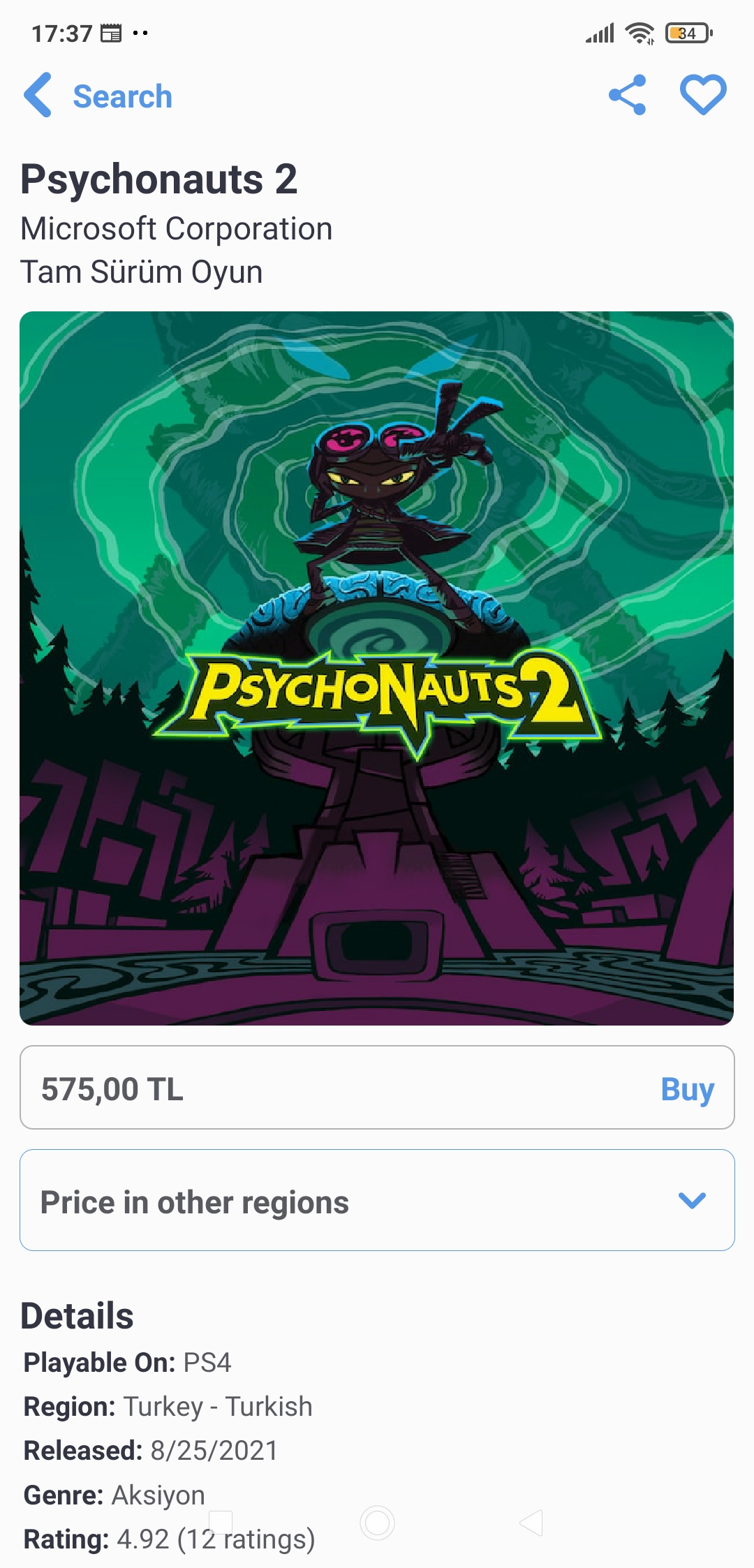754x1568 pixels.
Task: Expand Price in other regions
Action: tap(377, 1201)
